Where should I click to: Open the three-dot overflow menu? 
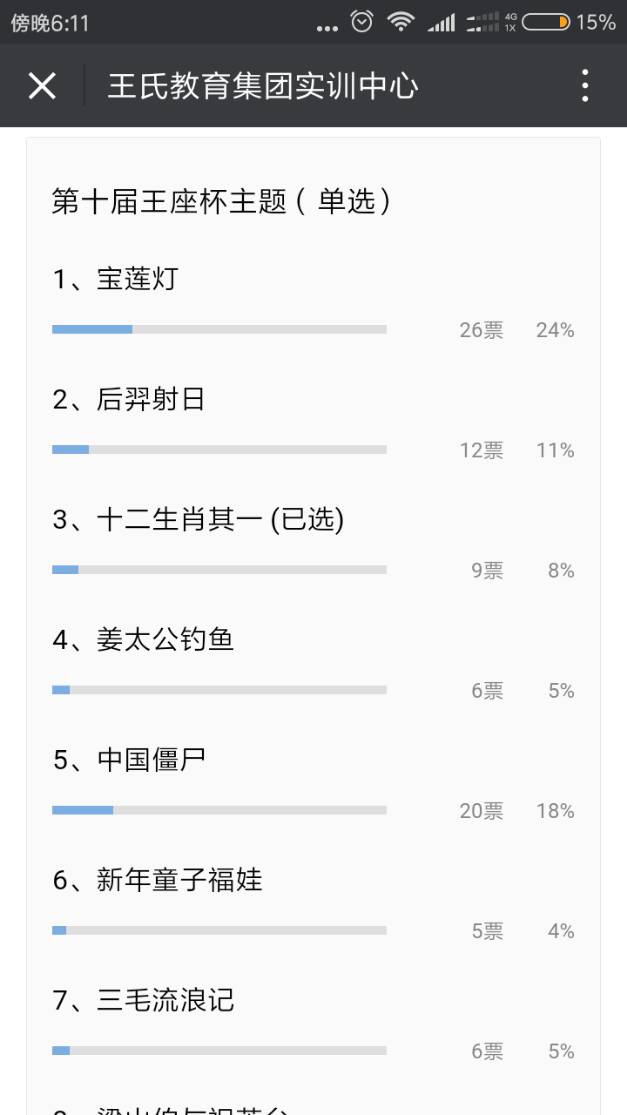pyautogui.click(x=584, y=86)
